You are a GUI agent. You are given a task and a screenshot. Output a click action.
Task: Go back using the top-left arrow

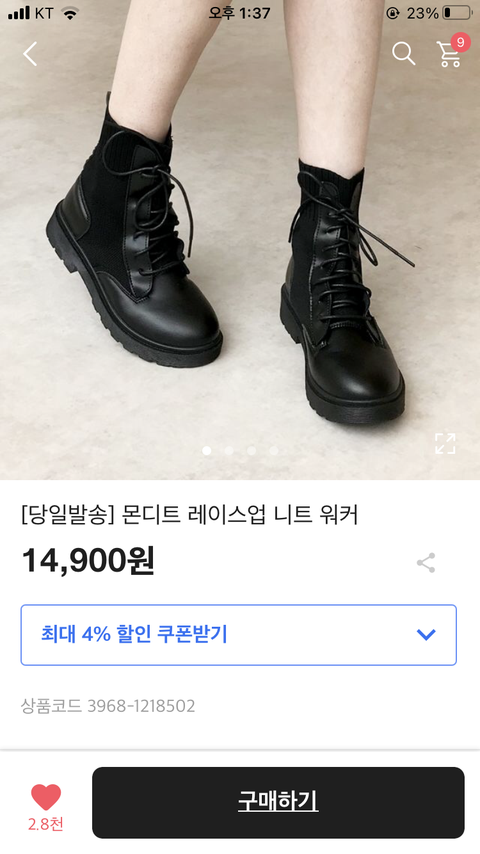point(30,54)
